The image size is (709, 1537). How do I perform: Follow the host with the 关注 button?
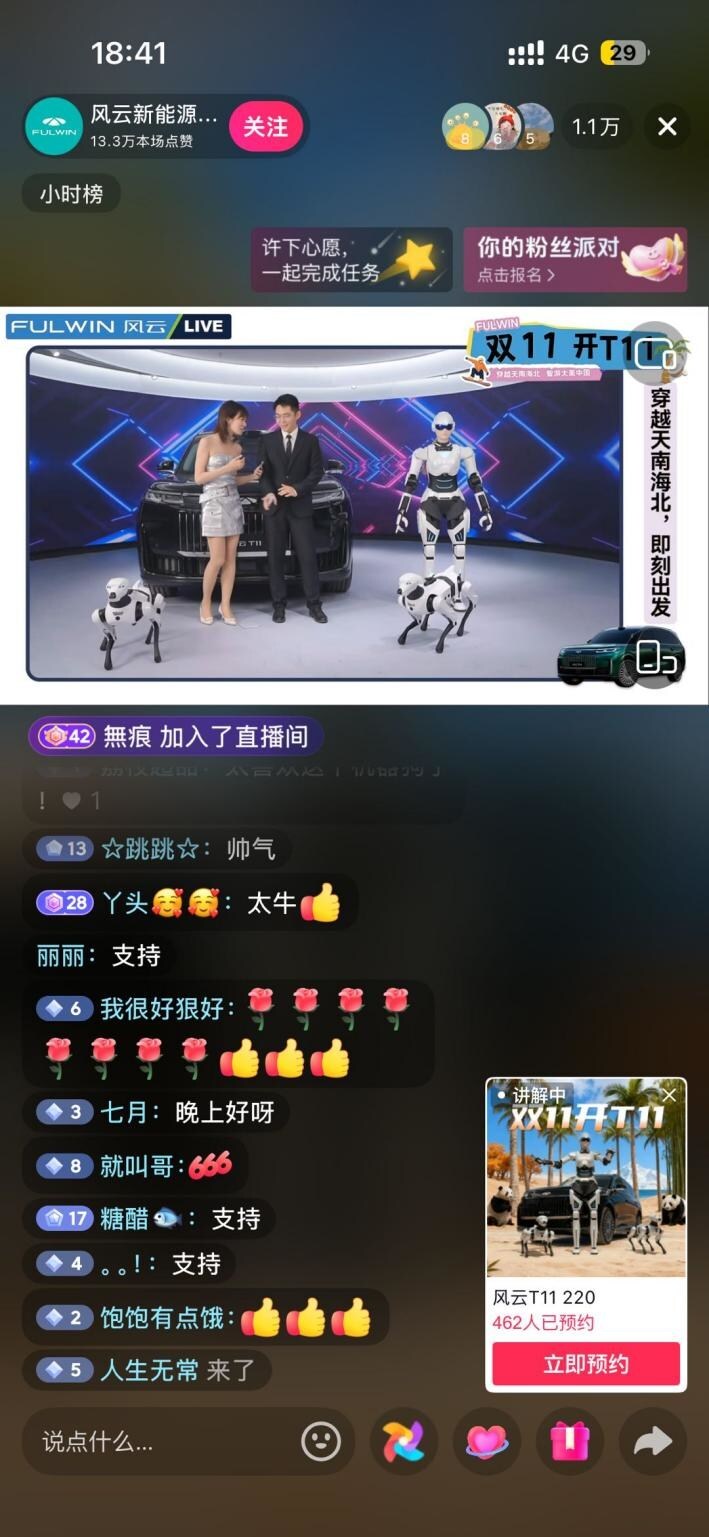click(265, 127)
